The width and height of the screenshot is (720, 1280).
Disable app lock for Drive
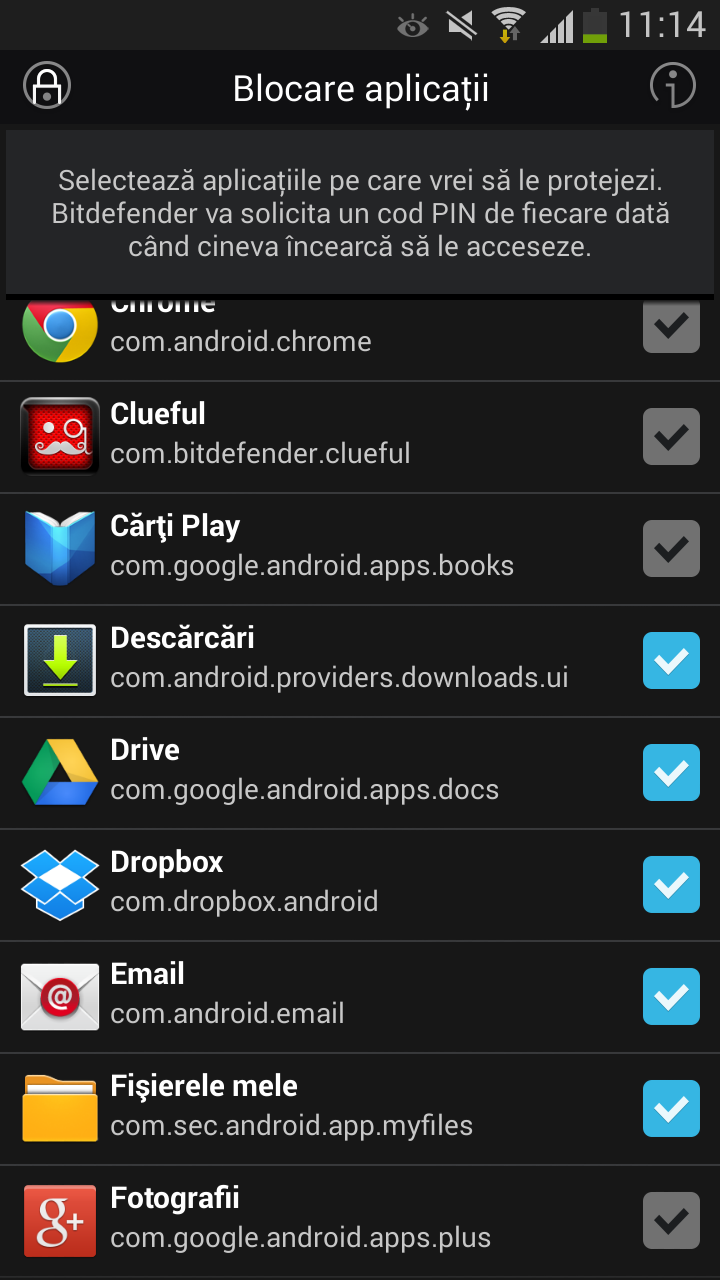pyautogui.click(x=670, y=773)
